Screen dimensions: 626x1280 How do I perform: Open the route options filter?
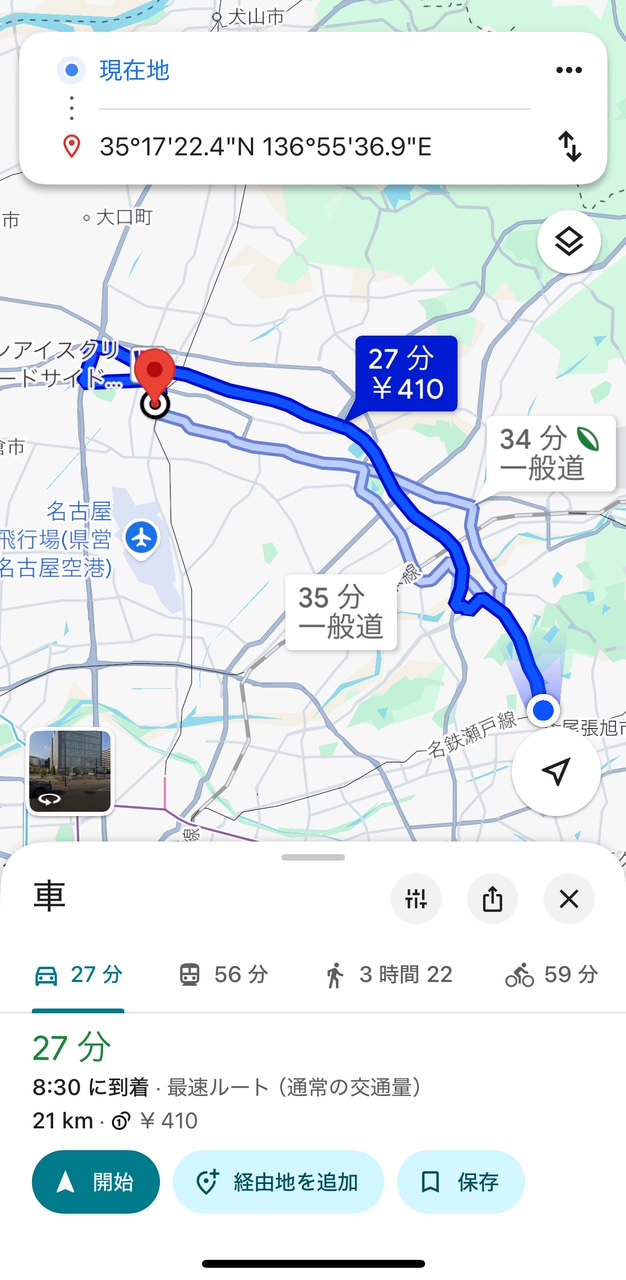point(416,899)
